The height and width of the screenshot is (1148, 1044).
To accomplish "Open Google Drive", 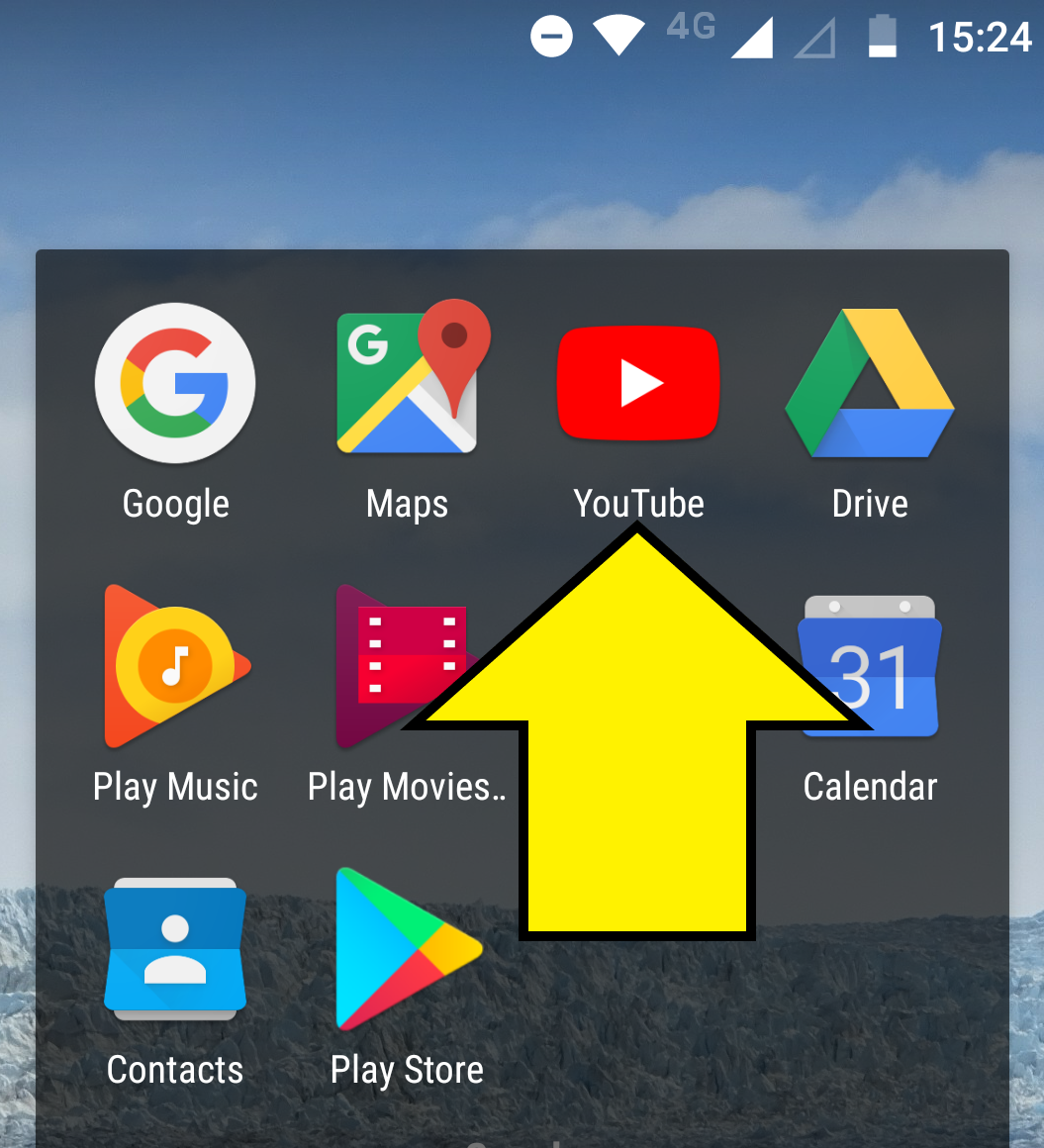I will [x=870, y=383].
